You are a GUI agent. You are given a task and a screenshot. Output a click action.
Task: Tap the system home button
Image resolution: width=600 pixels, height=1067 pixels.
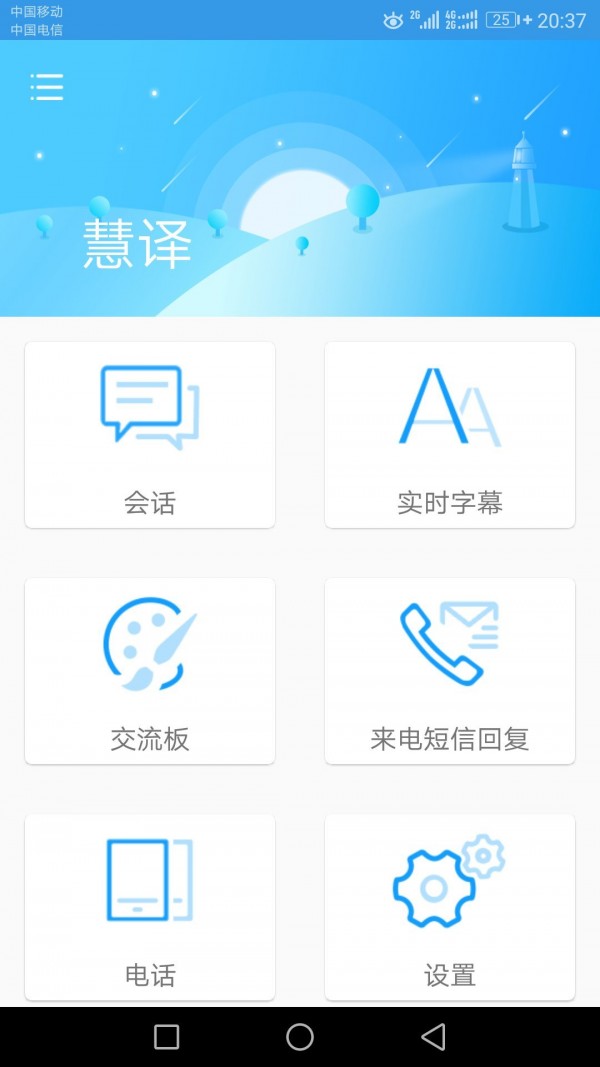[300, 1037]
